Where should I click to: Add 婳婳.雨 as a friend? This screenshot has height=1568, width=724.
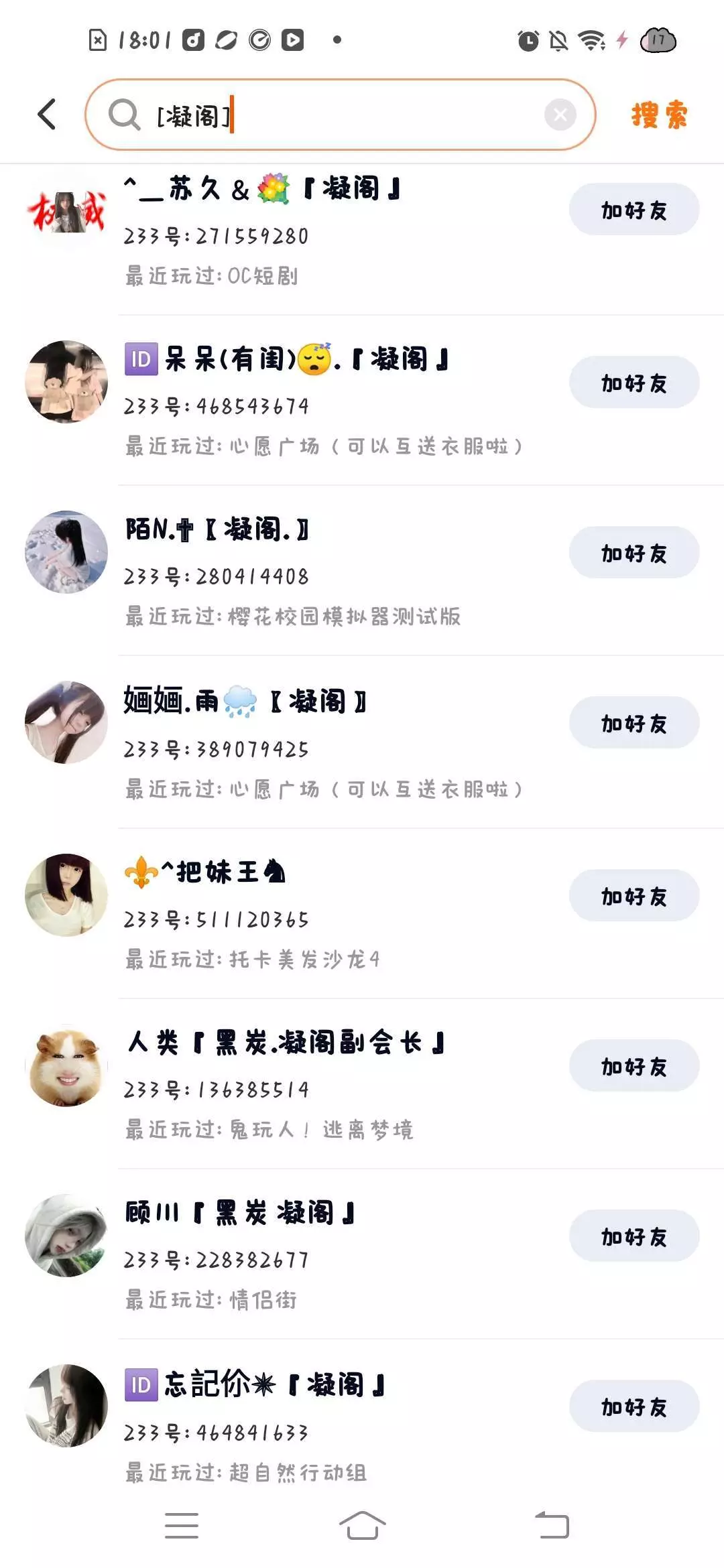click(x=633, y=723)
